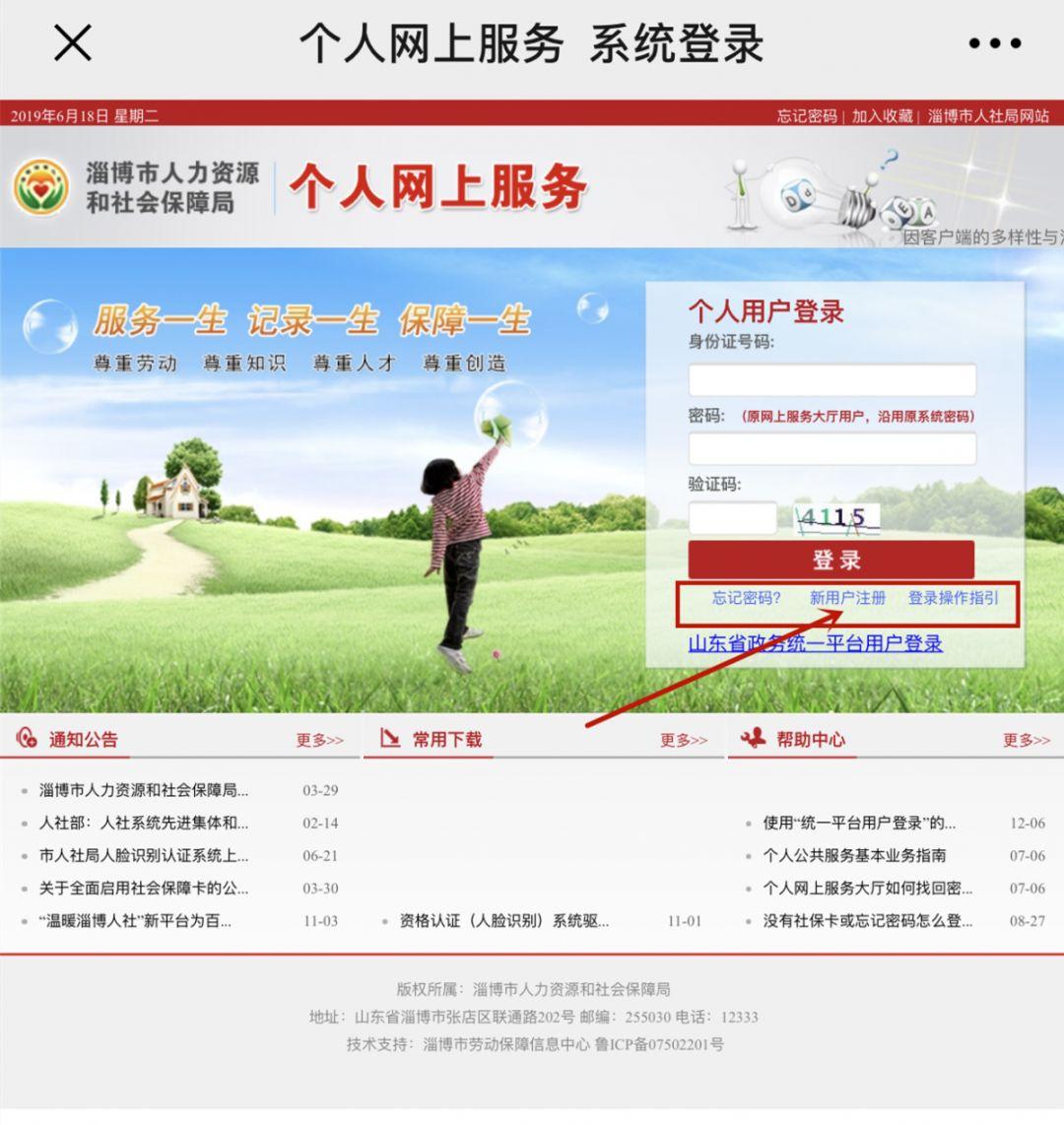1064x1125 pixels.
Task: Open help item 个人公共服务基本业务指南
Action: [x=854, y=856]
